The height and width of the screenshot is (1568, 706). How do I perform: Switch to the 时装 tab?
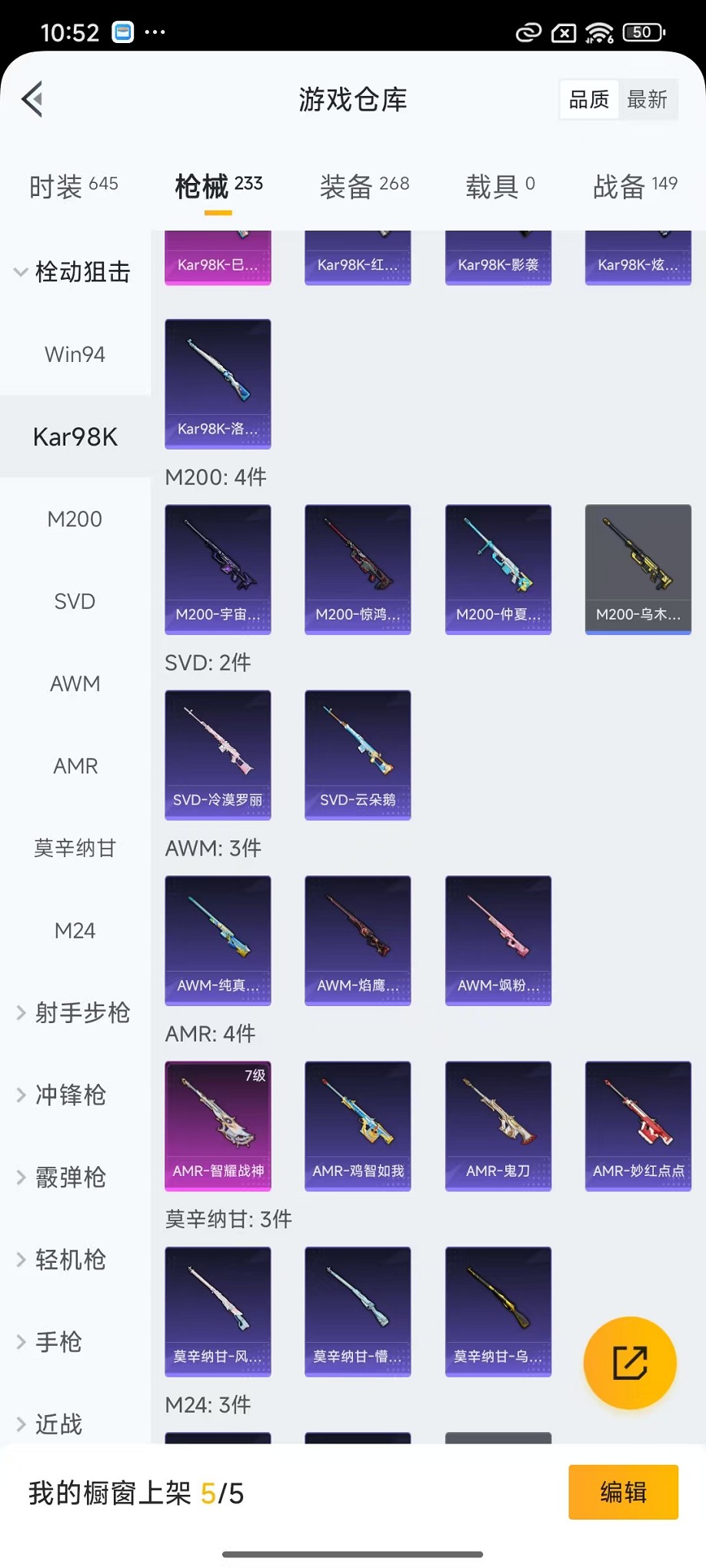(74, 186)
